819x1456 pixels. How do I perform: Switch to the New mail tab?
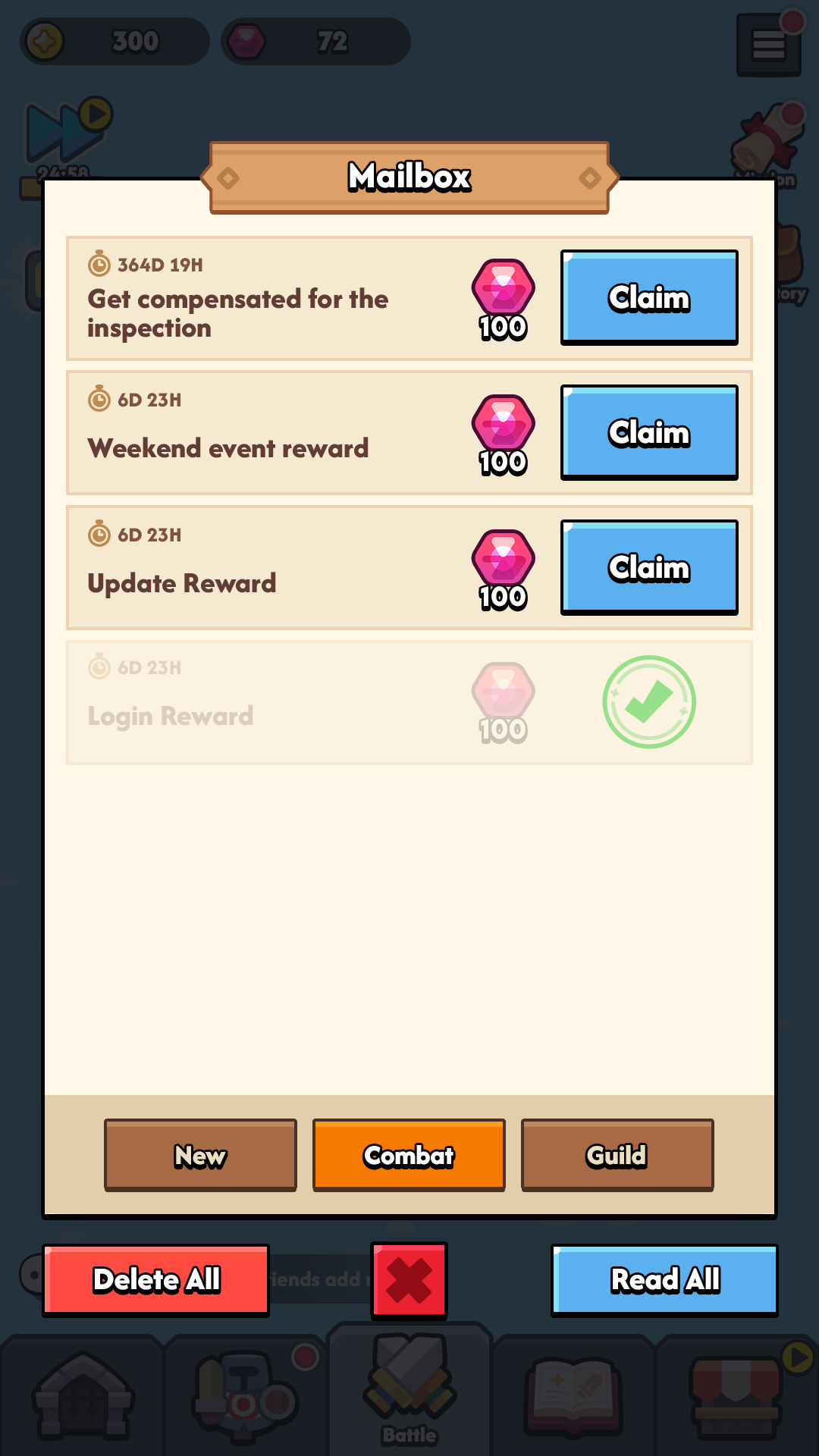(x=200, y=1155)
